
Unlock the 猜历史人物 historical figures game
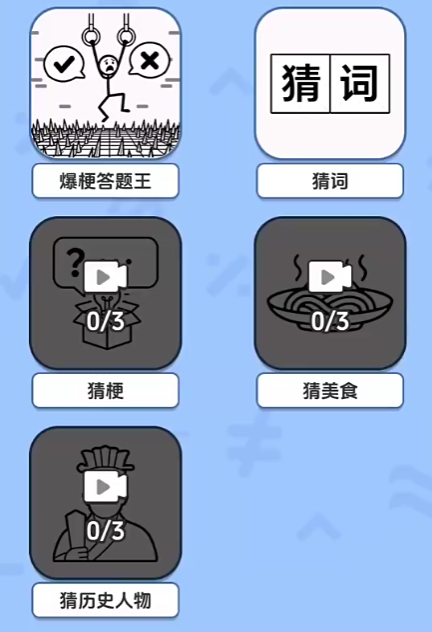coord(105,503)
